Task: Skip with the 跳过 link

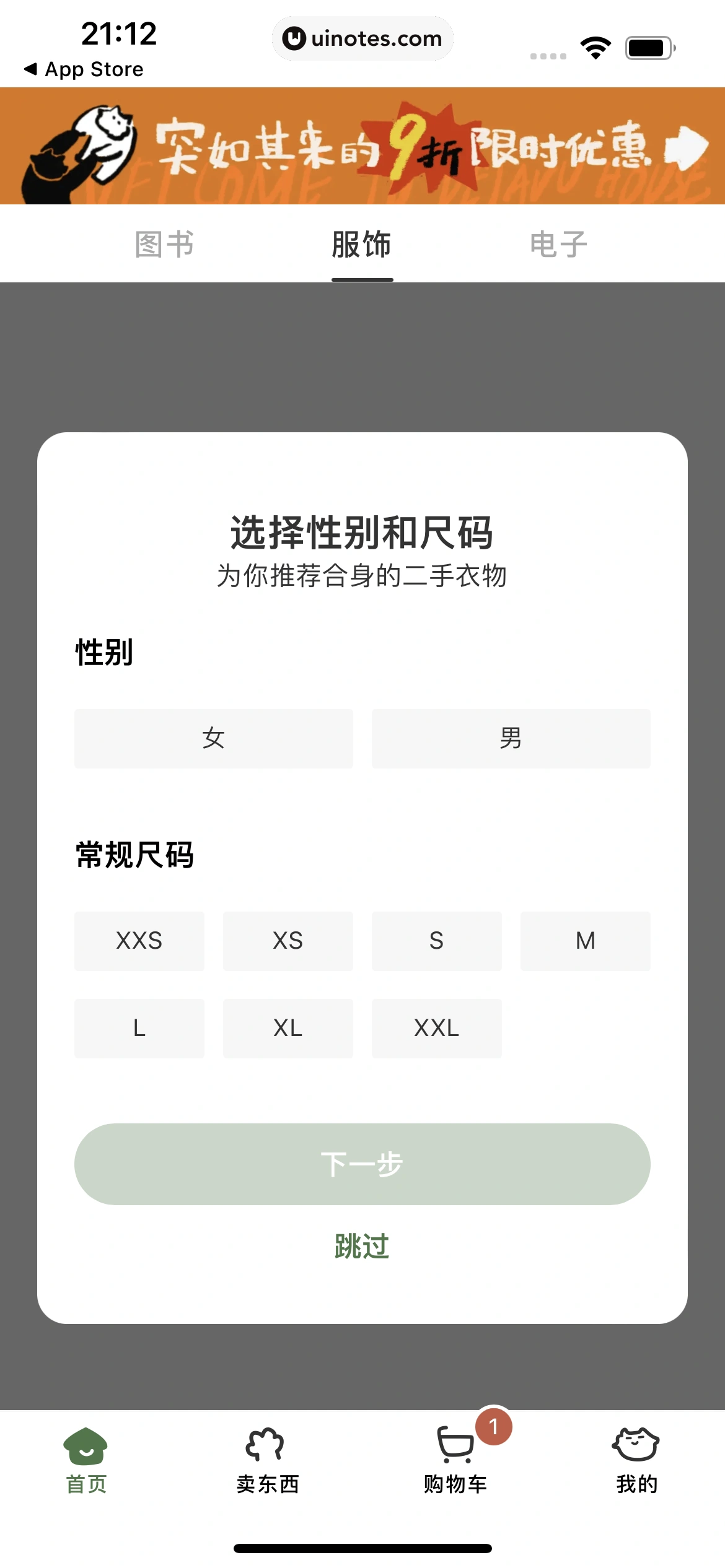Action: pyautogui.click(x=362, y=1246)
